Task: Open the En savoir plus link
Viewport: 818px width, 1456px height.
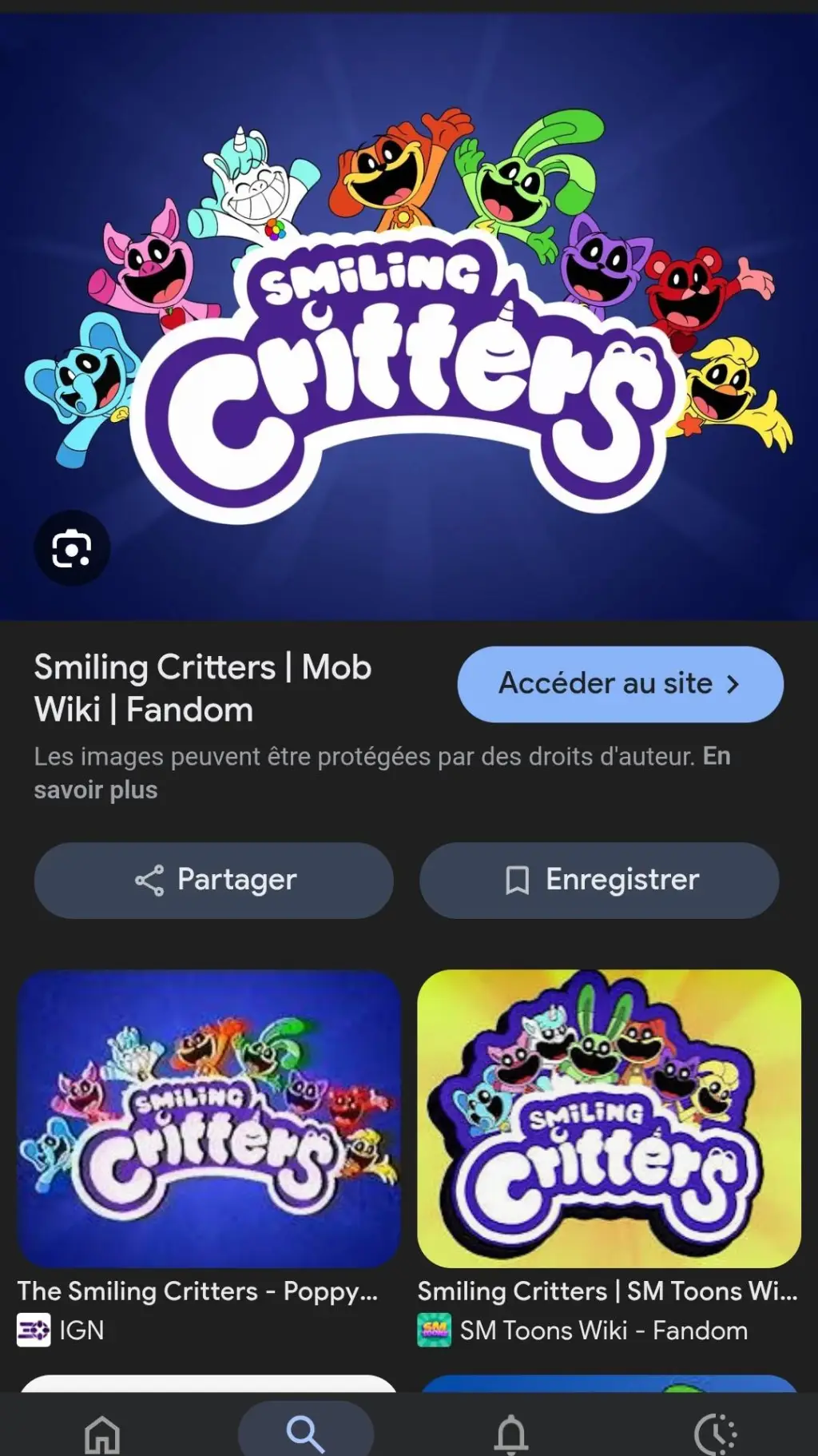Action: click(x=96, y=790)
